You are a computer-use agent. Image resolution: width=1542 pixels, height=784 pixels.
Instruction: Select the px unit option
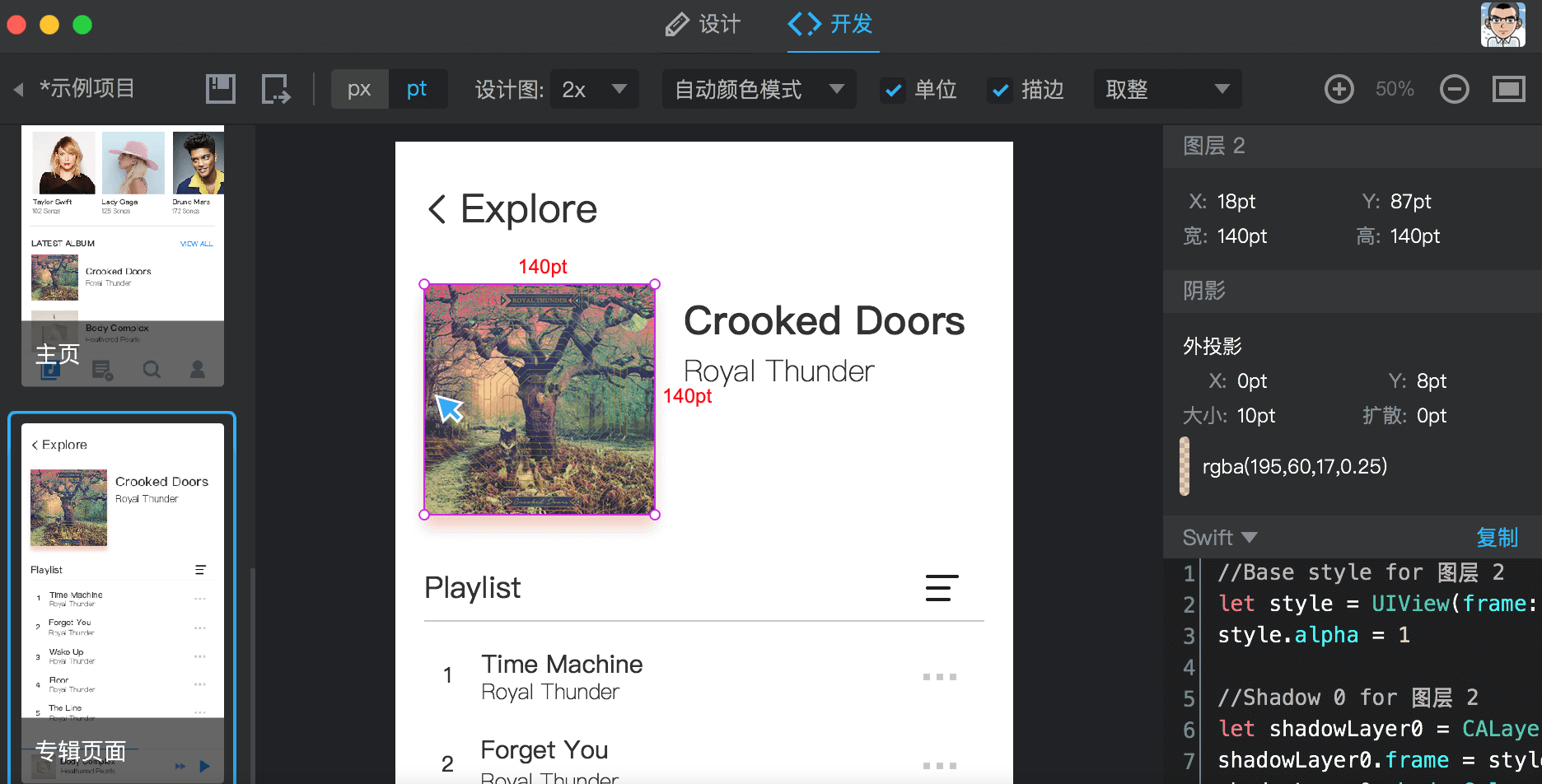pos(359,89)
